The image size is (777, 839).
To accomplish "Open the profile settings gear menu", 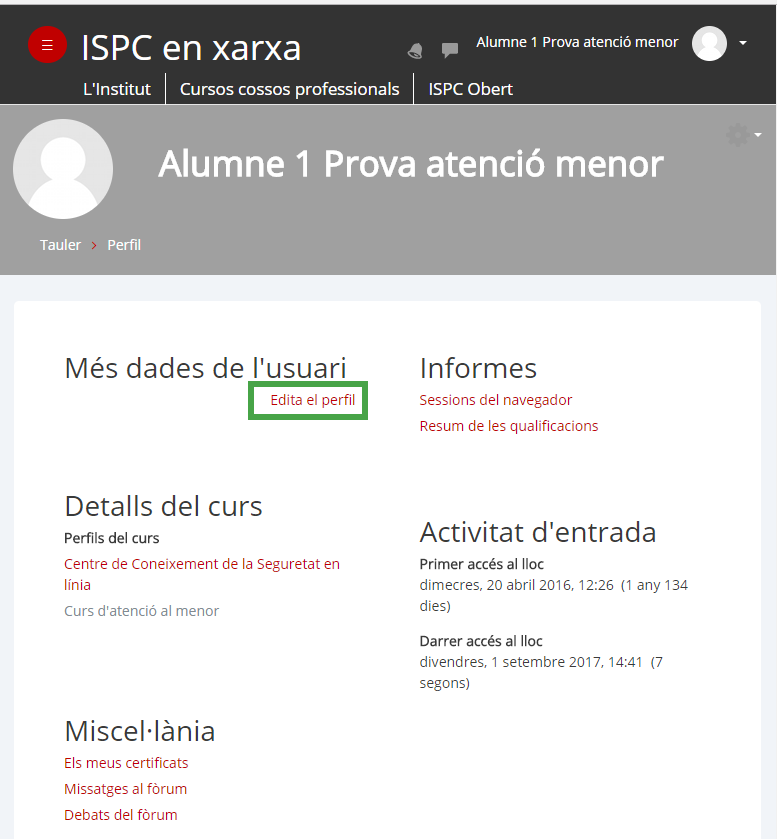I will (742, 135).
